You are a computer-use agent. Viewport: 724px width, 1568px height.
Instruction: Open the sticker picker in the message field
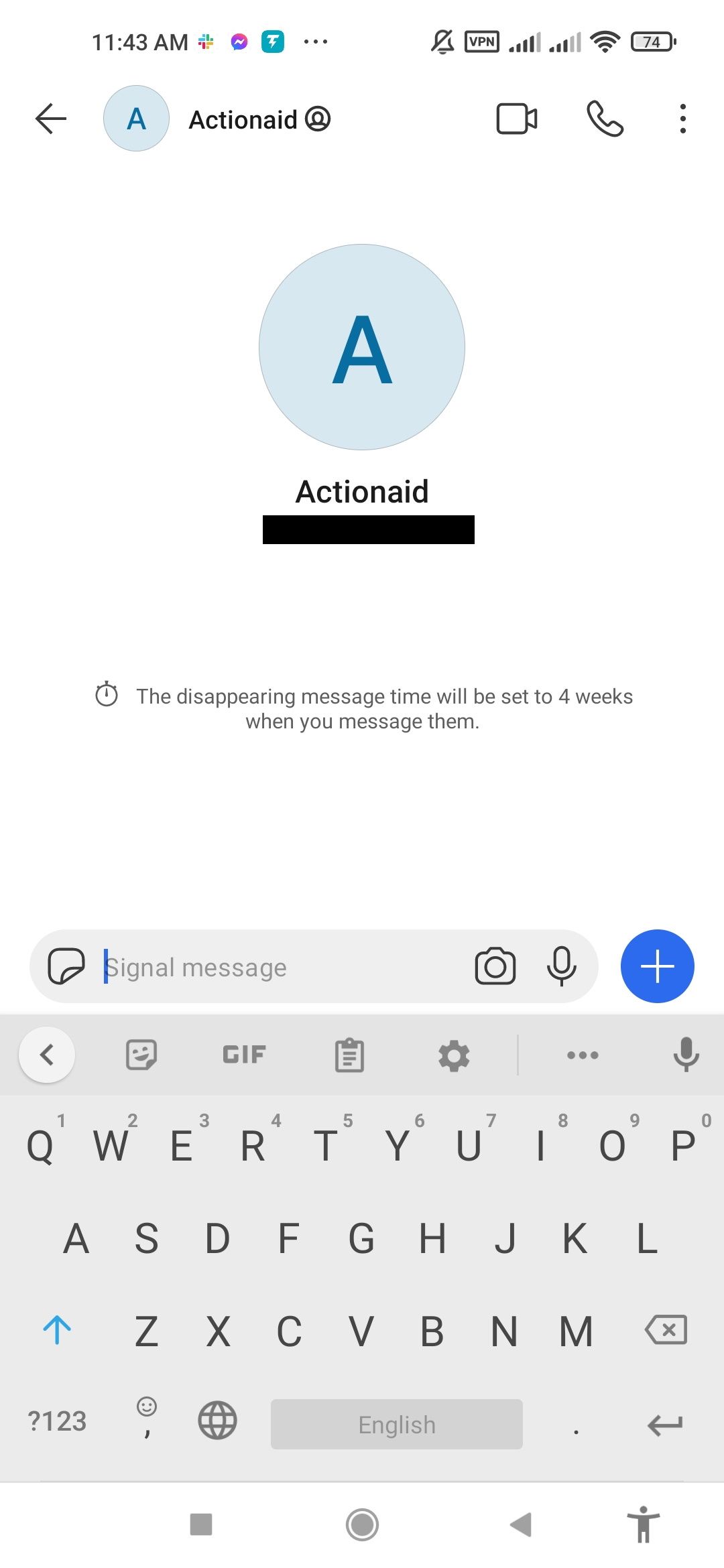(x=67, y=966)
